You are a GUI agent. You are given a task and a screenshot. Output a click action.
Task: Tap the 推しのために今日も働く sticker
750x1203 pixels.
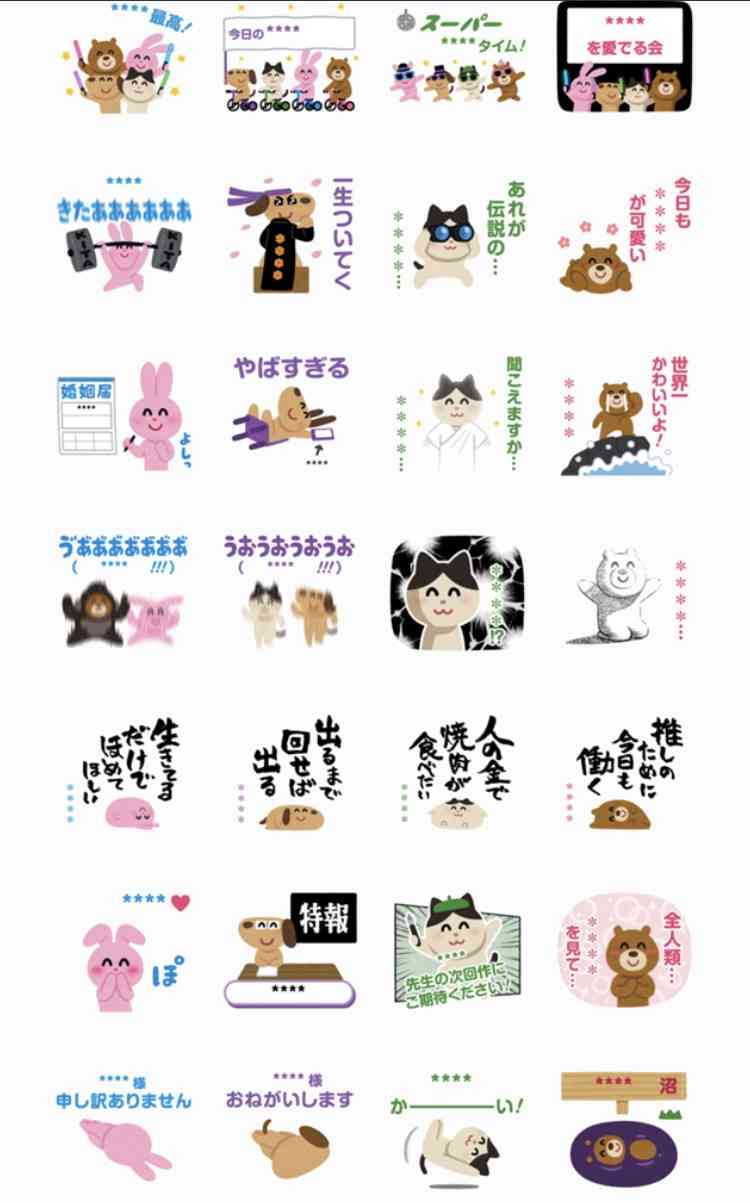[x=623, y=771]
